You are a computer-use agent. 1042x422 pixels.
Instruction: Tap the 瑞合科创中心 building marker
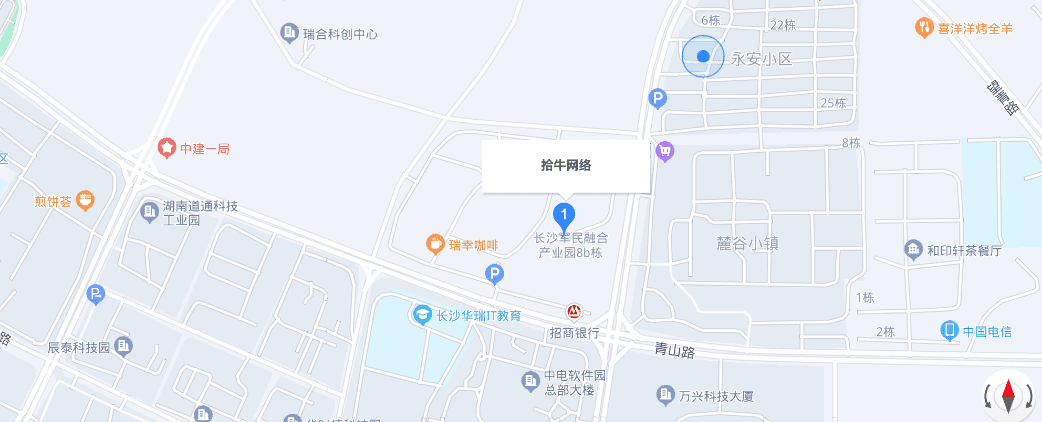pos(290,34)
